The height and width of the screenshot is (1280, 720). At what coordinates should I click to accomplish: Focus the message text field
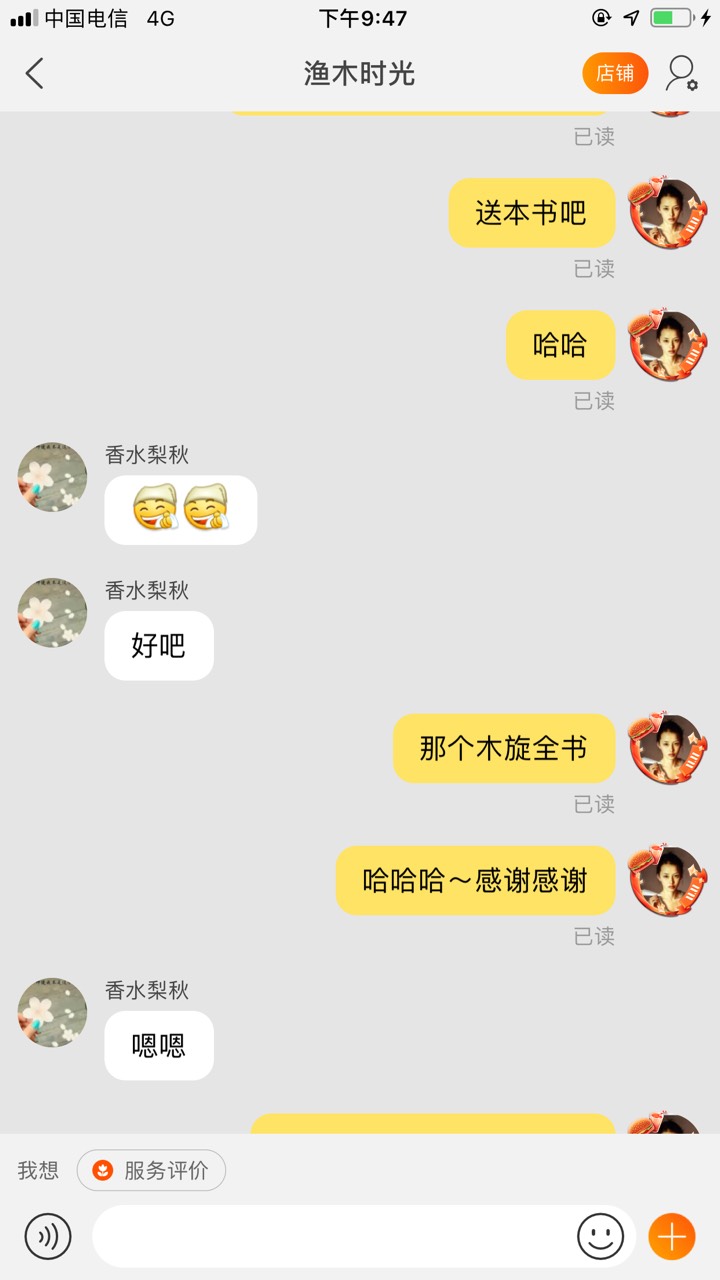tap(330, 1237)
